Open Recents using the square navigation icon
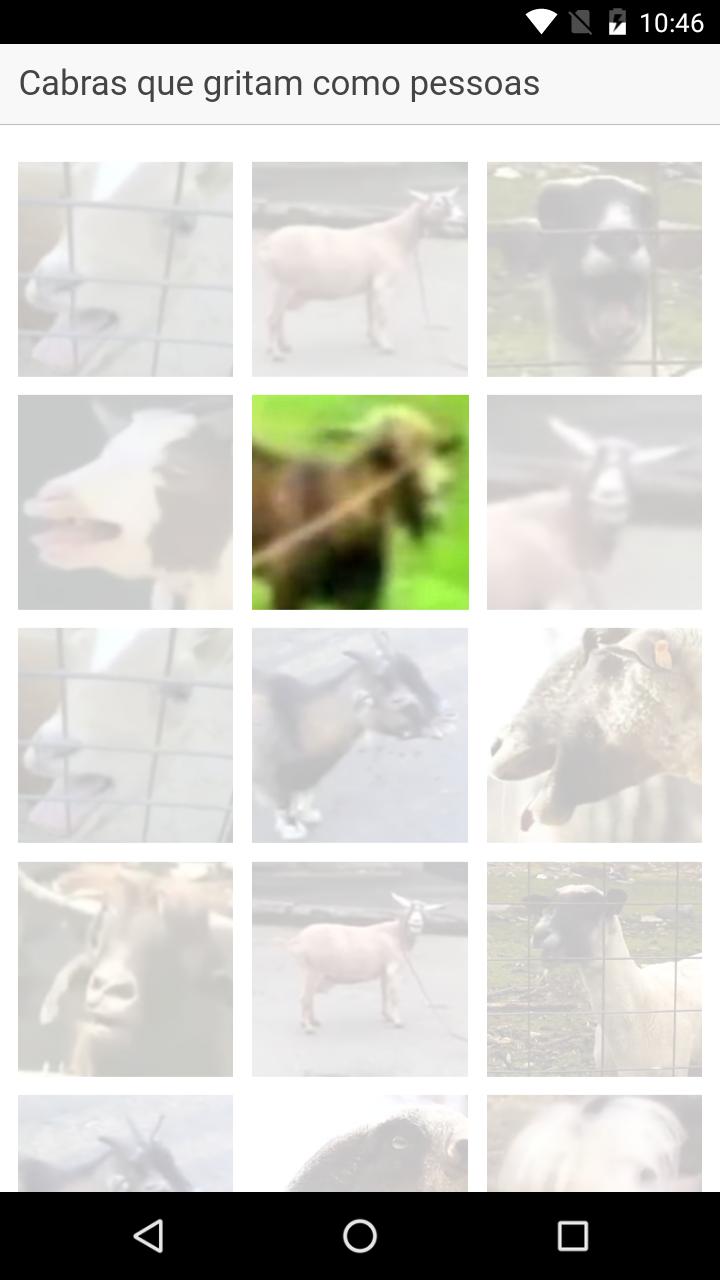The height and width of the screenshot is (1280, 720). tap(571, 1236)
